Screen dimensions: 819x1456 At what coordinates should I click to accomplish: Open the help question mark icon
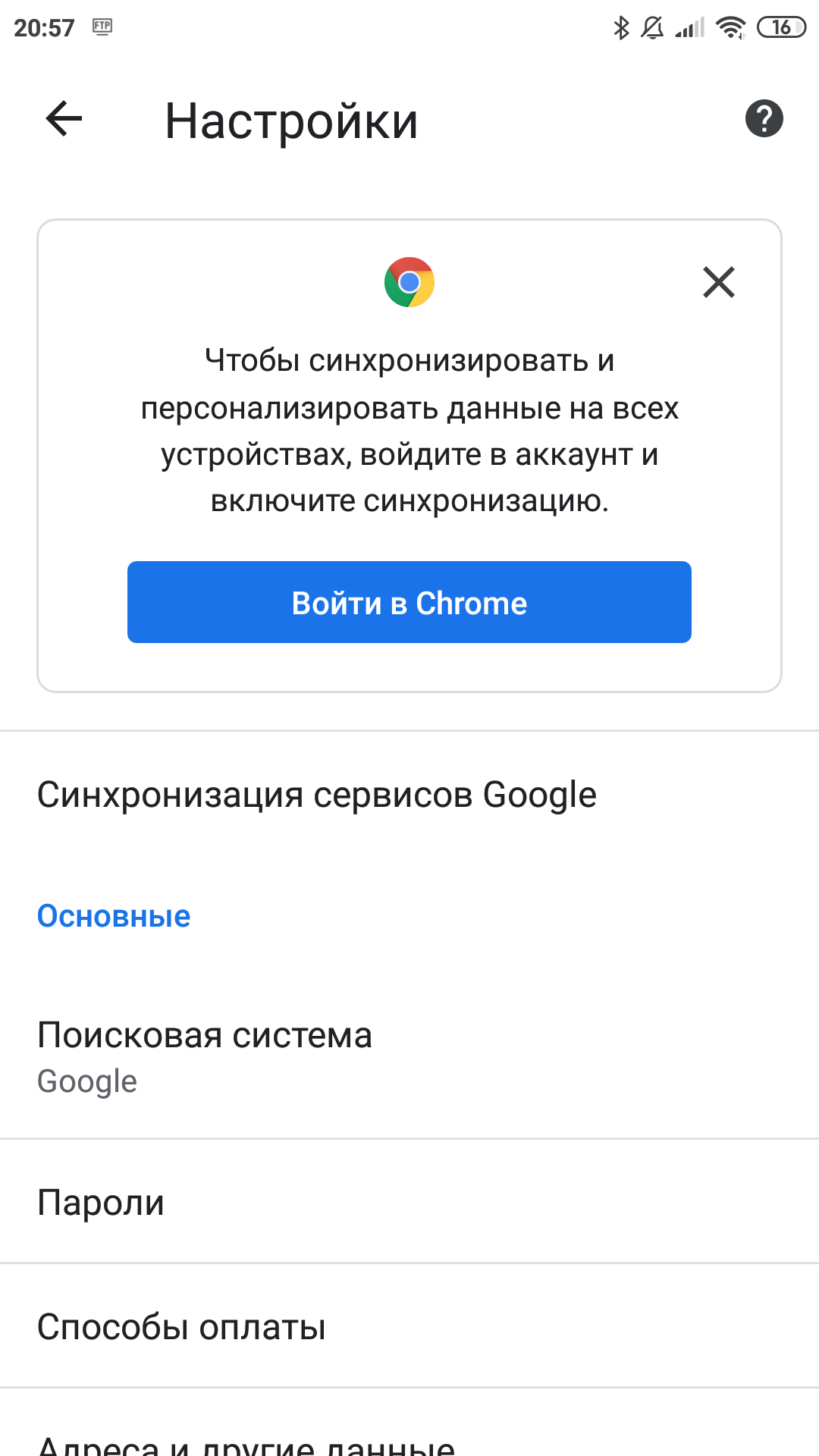point(764,119)
